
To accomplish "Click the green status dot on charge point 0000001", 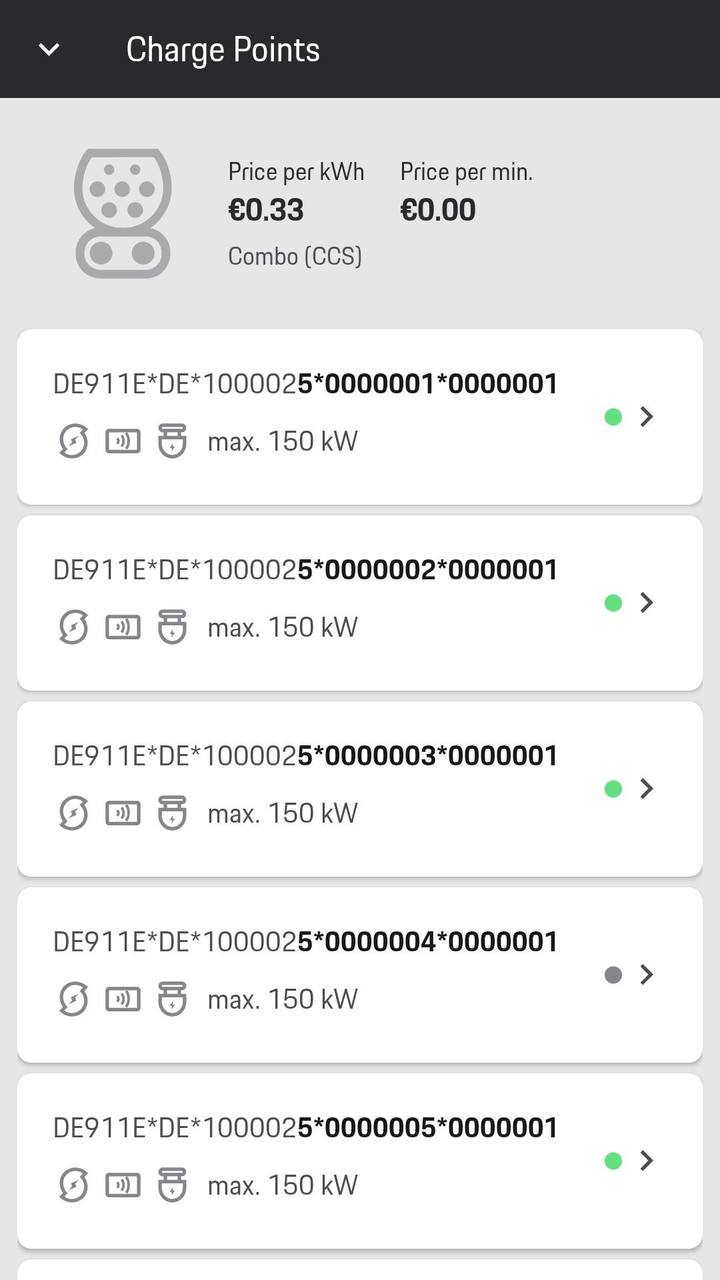I will pos(613,416).
